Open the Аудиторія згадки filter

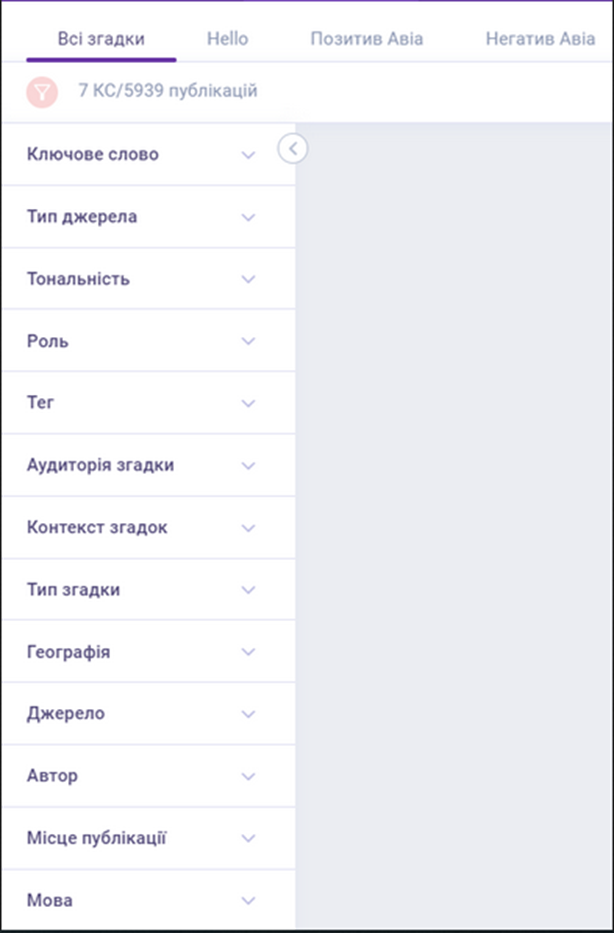coord(148,465)
